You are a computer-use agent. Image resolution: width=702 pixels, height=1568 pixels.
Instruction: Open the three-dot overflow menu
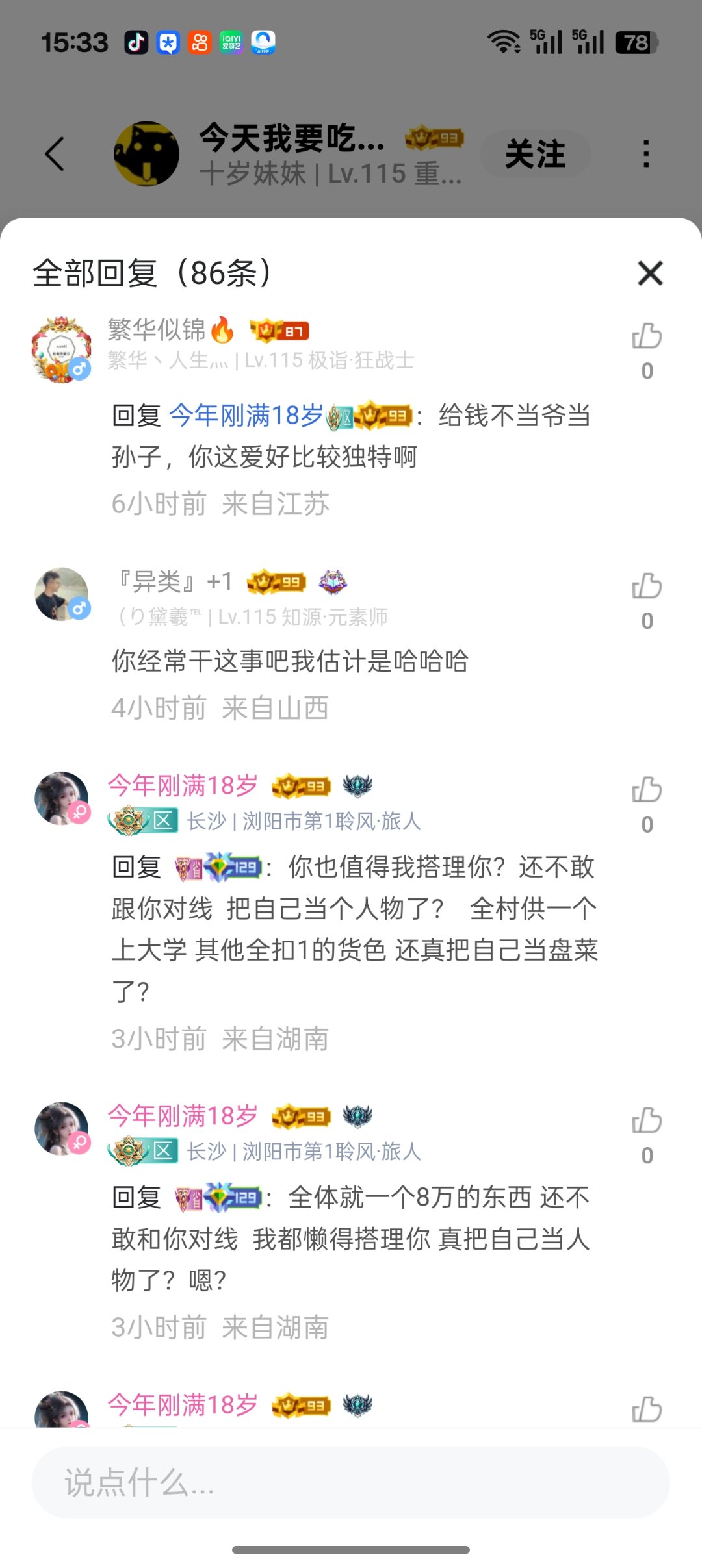pyautogui.click(x=645, y=154)
